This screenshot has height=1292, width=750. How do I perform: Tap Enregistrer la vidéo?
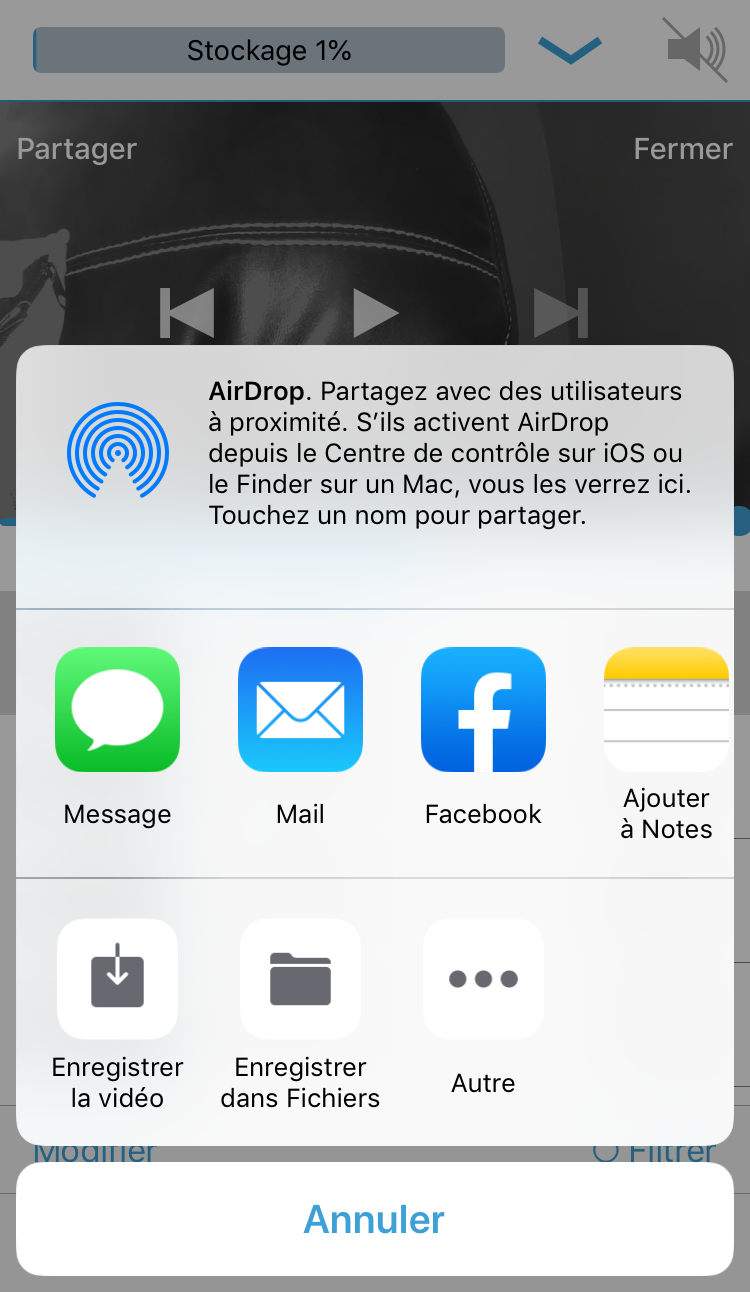pyautogui.click(x=117, y=979)
